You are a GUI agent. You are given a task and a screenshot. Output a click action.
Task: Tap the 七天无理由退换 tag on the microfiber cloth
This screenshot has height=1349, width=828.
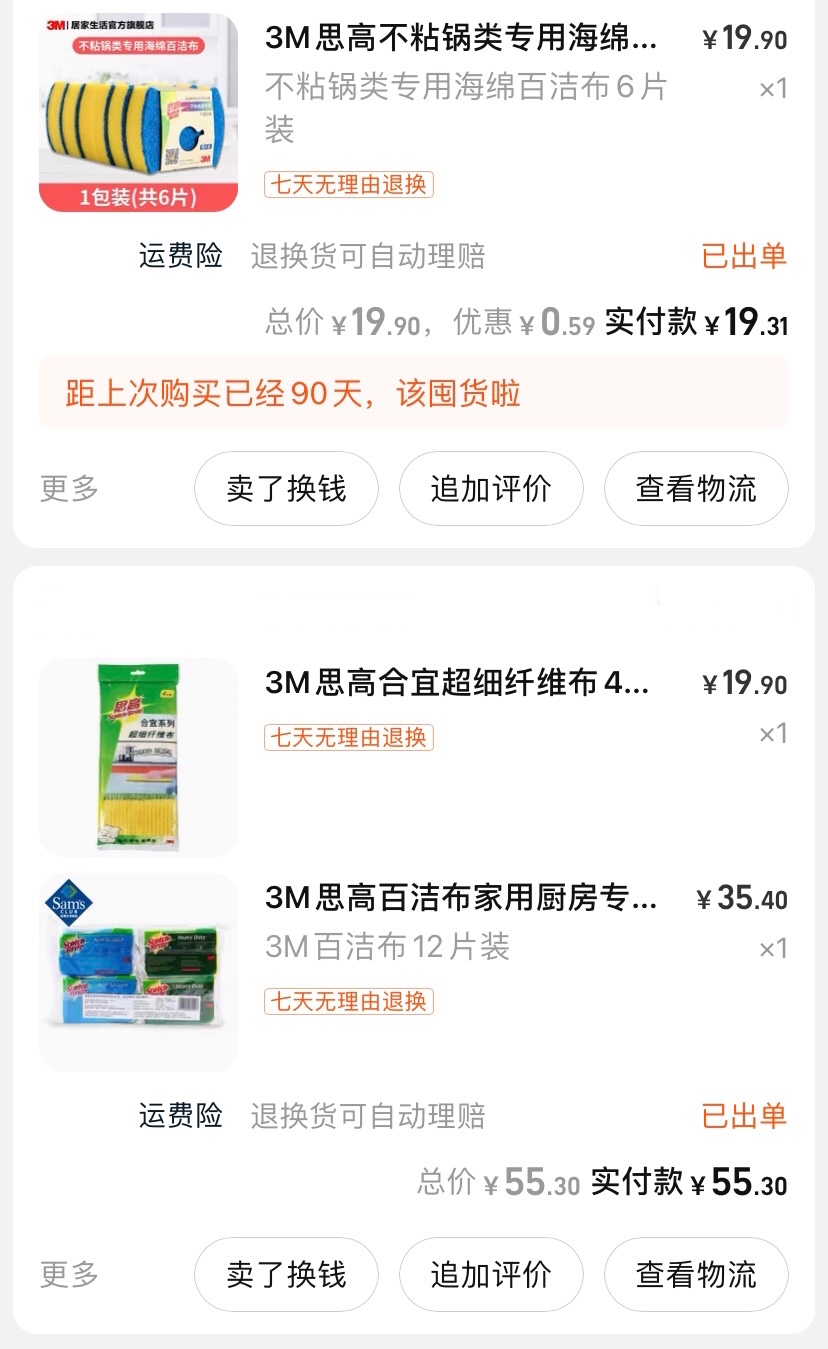347,738
